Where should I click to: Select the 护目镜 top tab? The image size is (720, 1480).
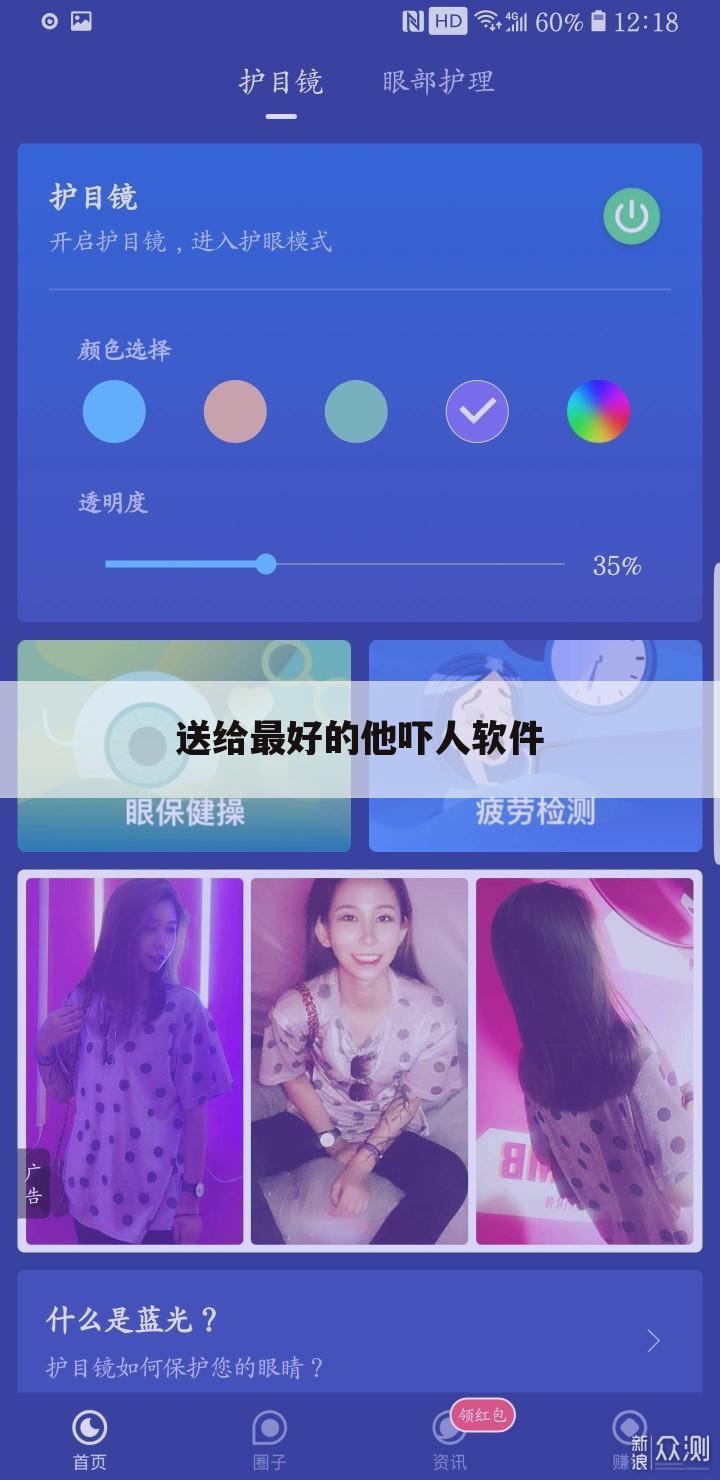tap(281, 81)
